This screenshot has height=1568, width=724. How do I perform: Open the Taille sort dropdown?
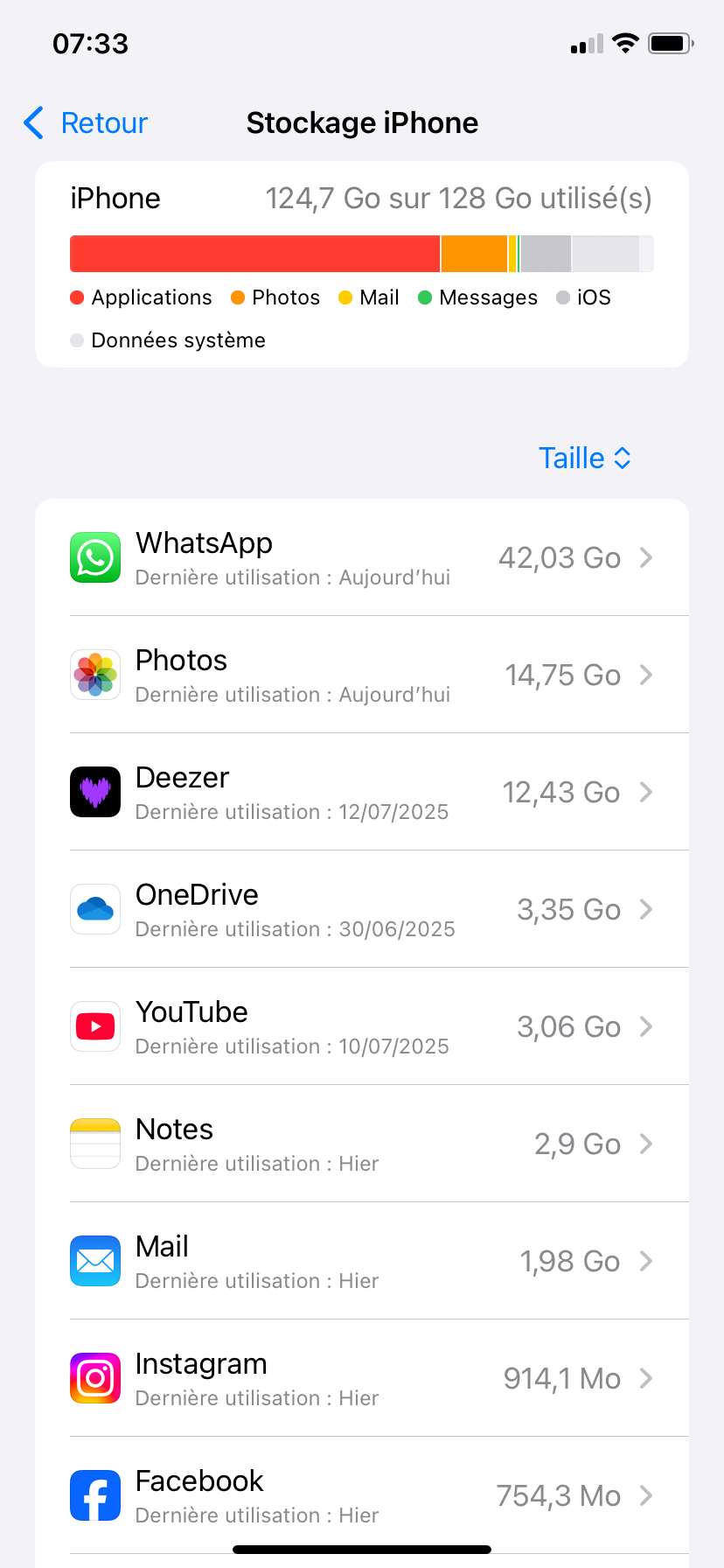coord(584,458)
